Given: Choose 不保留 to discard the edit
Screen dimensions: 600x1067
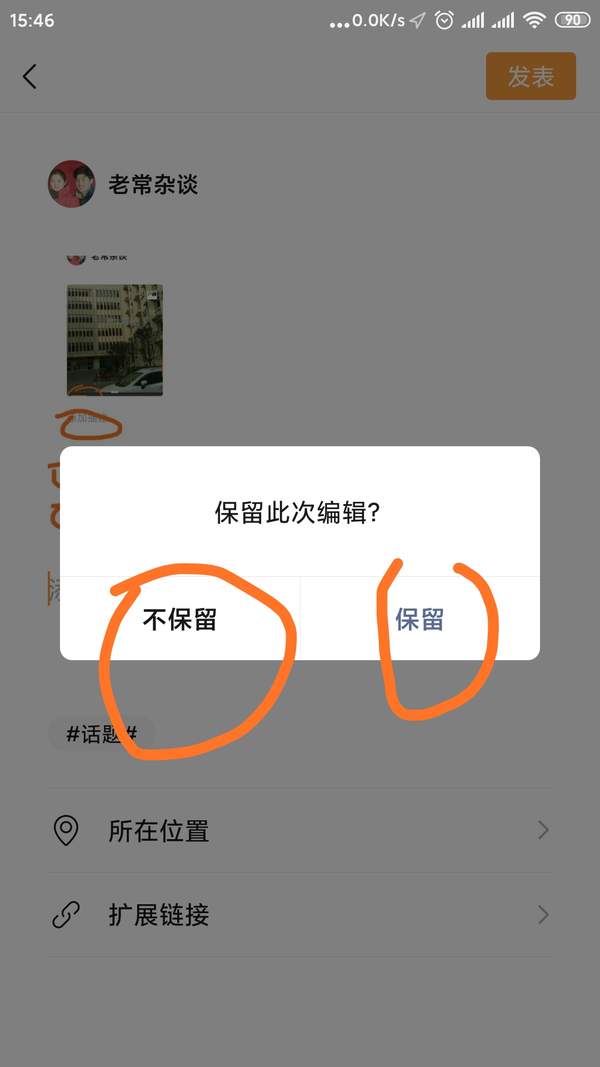Looking at the screenshot, I should (180, 619).
